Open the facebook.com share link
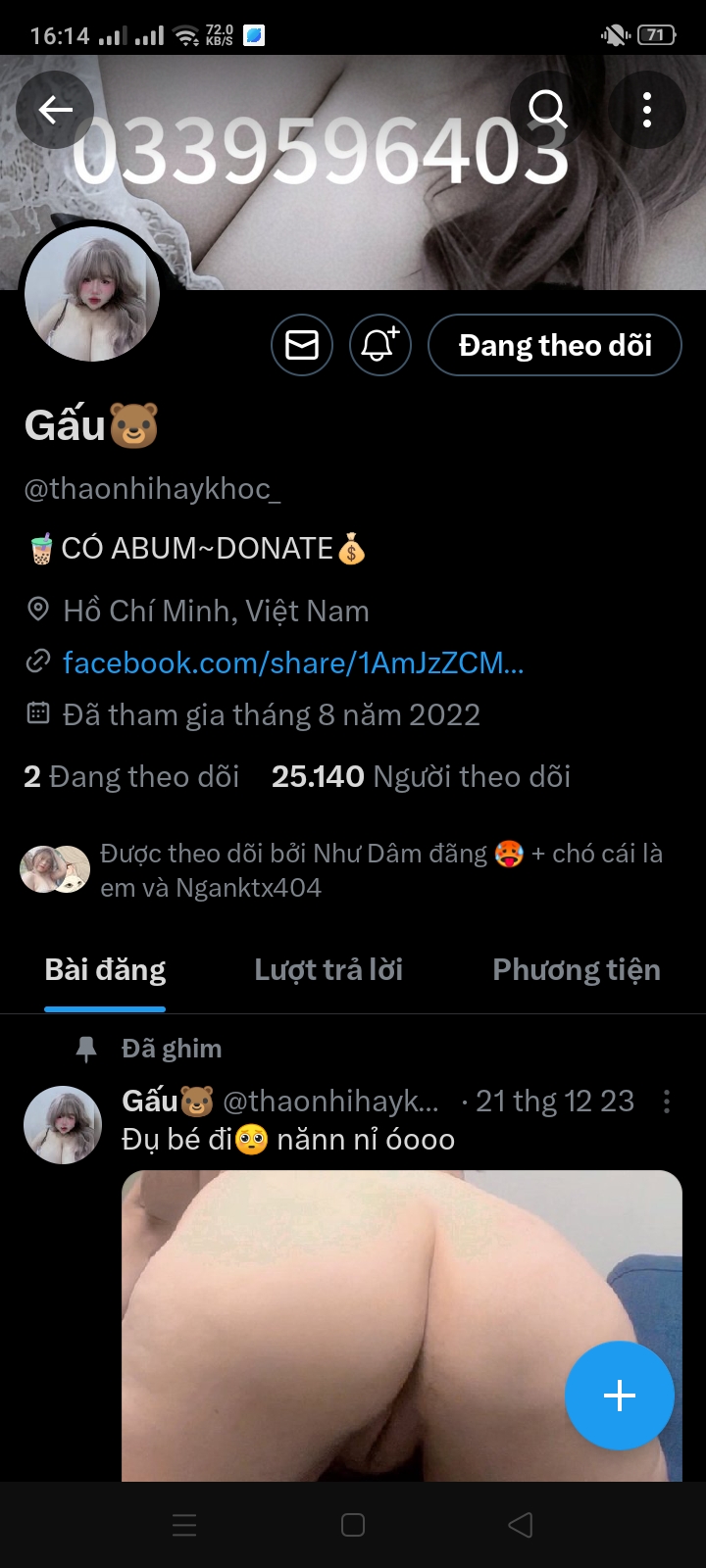The height and width of the screenshot is (1568, 706). point(293,663)
